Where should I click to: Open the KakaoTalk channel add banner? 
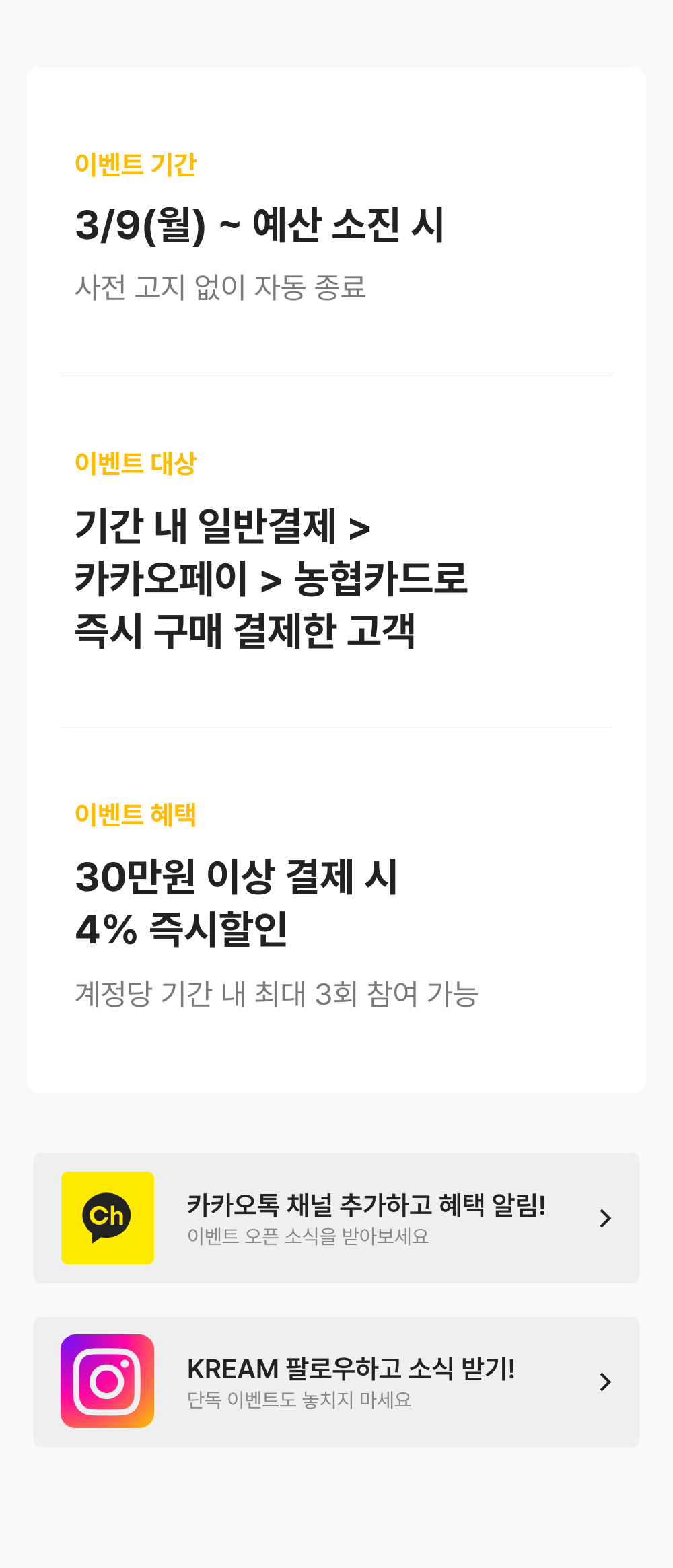[336, 1218]
